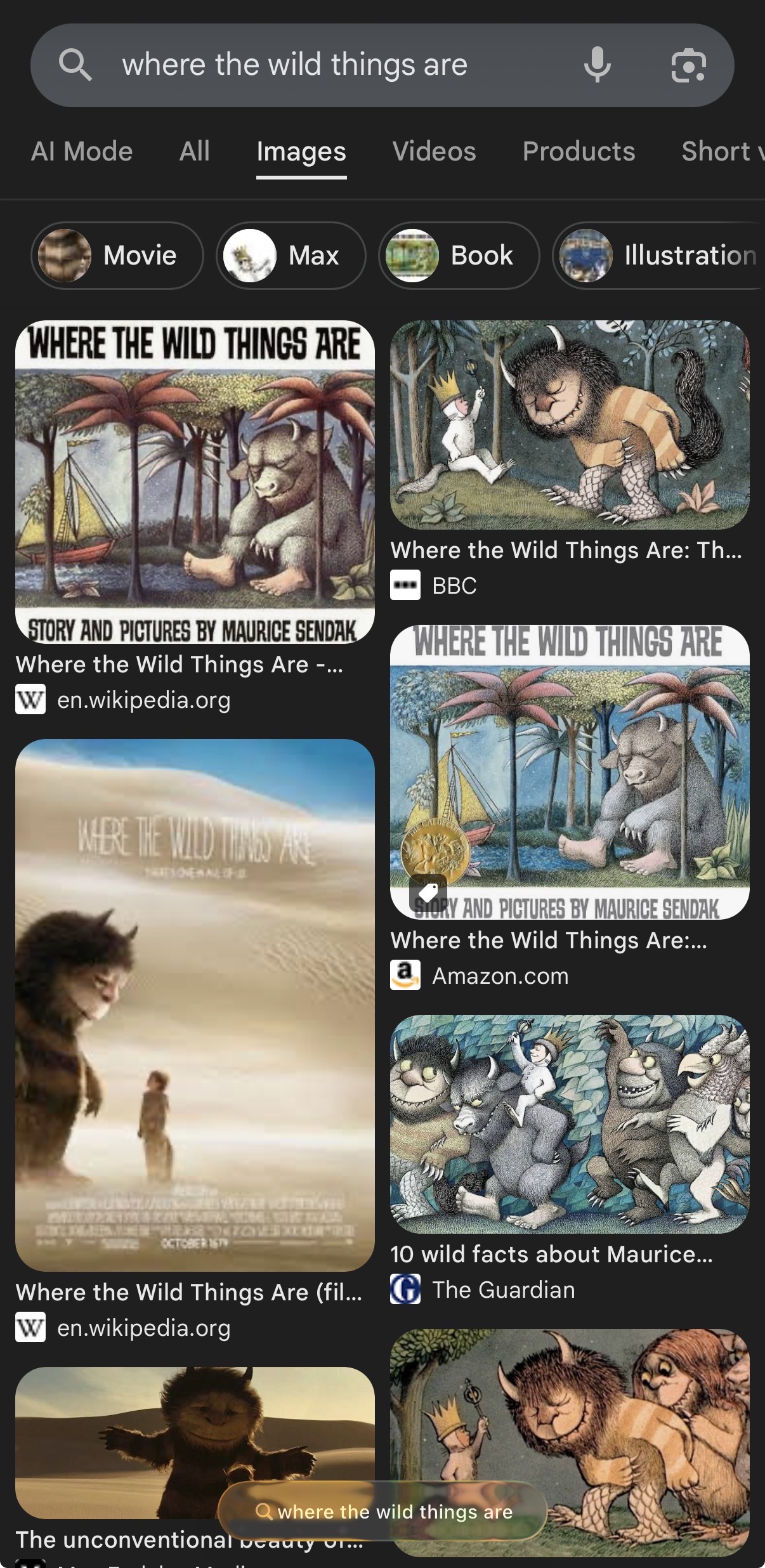Start voice search with the microphone
The width and height of the screenshot is (765, 1568).
[597, 65]
